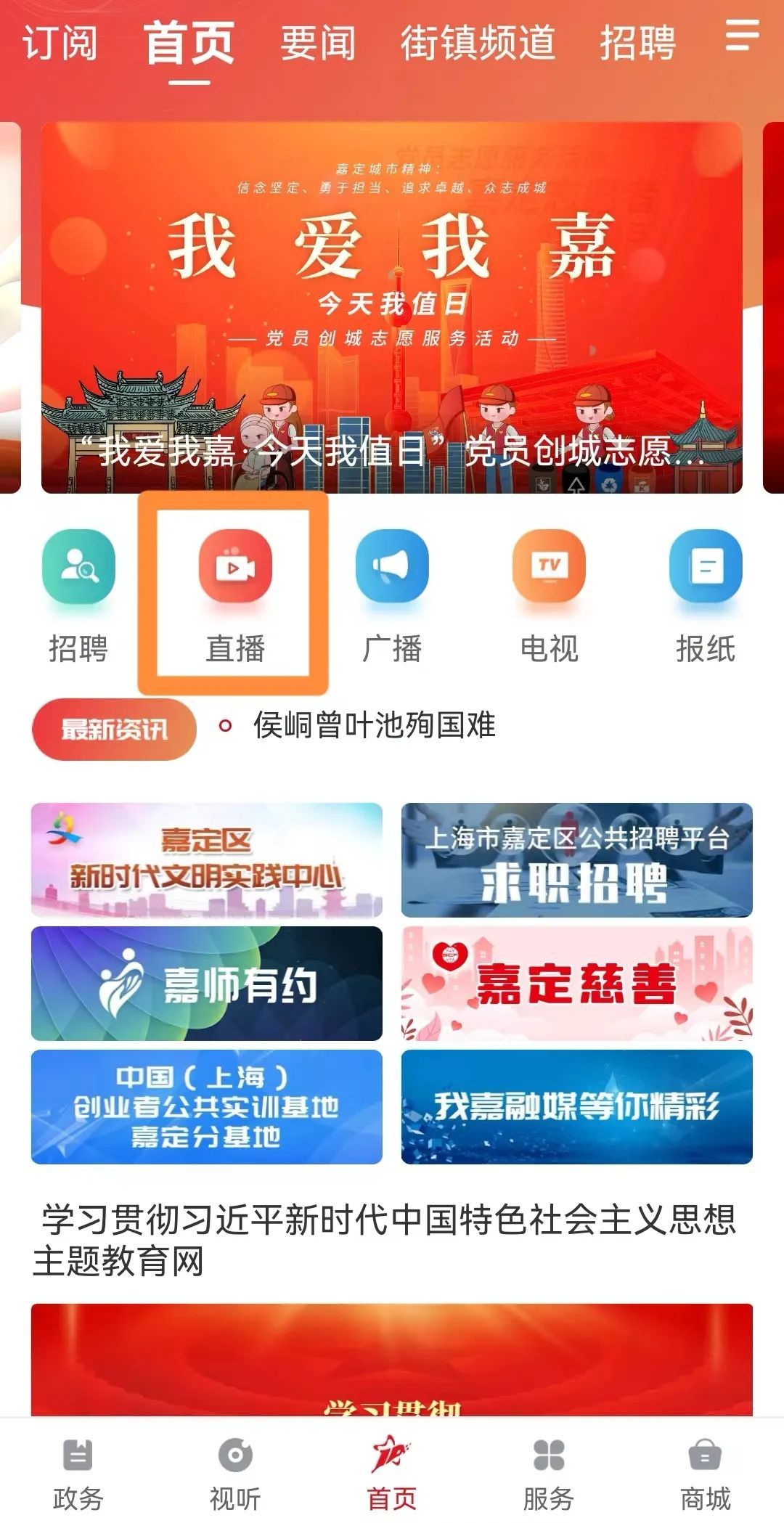Viewport: 784px width, 1523px height.
Task: Open the 电视 TV shortcut
Action: click(549, 595)
